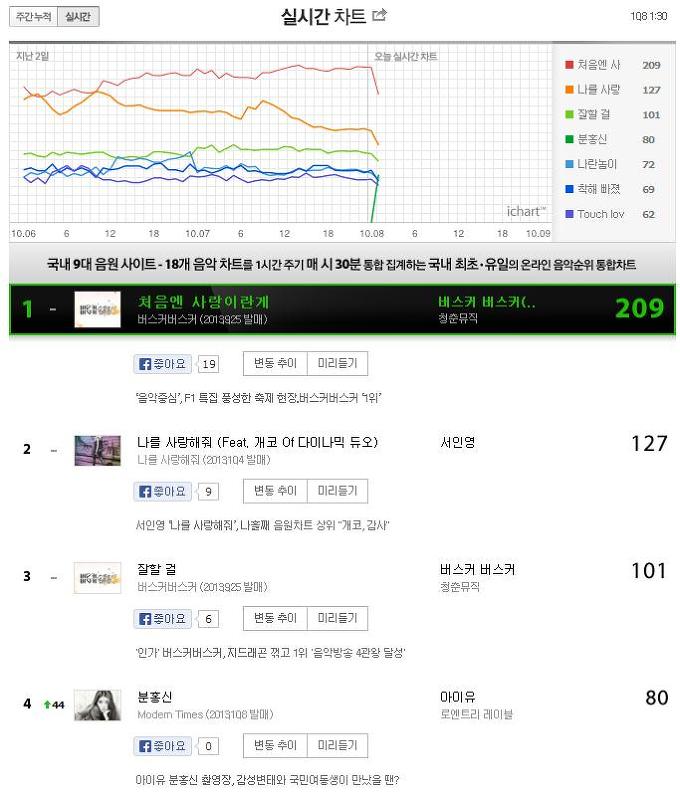
Task: Preview 나를 사랑해줘 with 미리듣기
Action: [x=337, y=491]
